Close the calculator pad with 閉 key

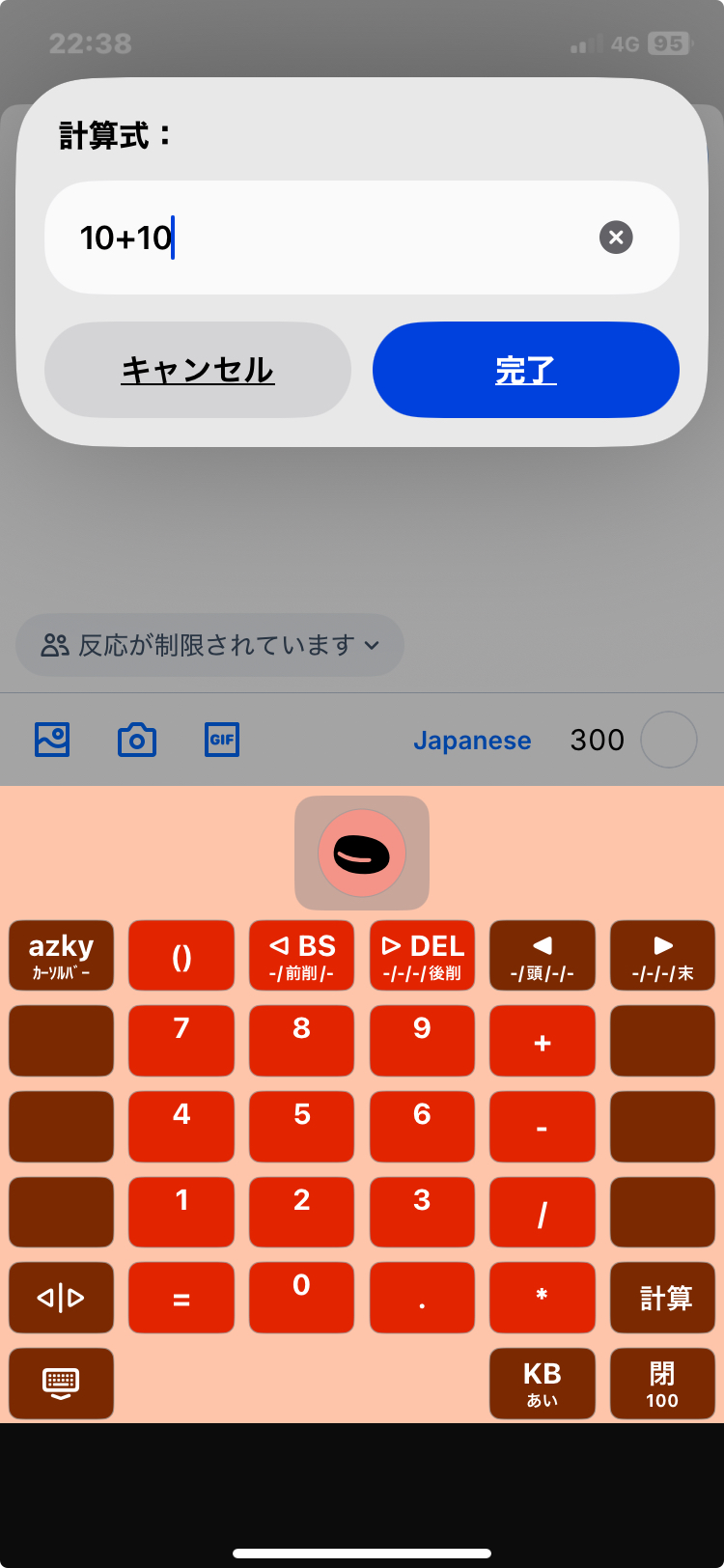662,1384
